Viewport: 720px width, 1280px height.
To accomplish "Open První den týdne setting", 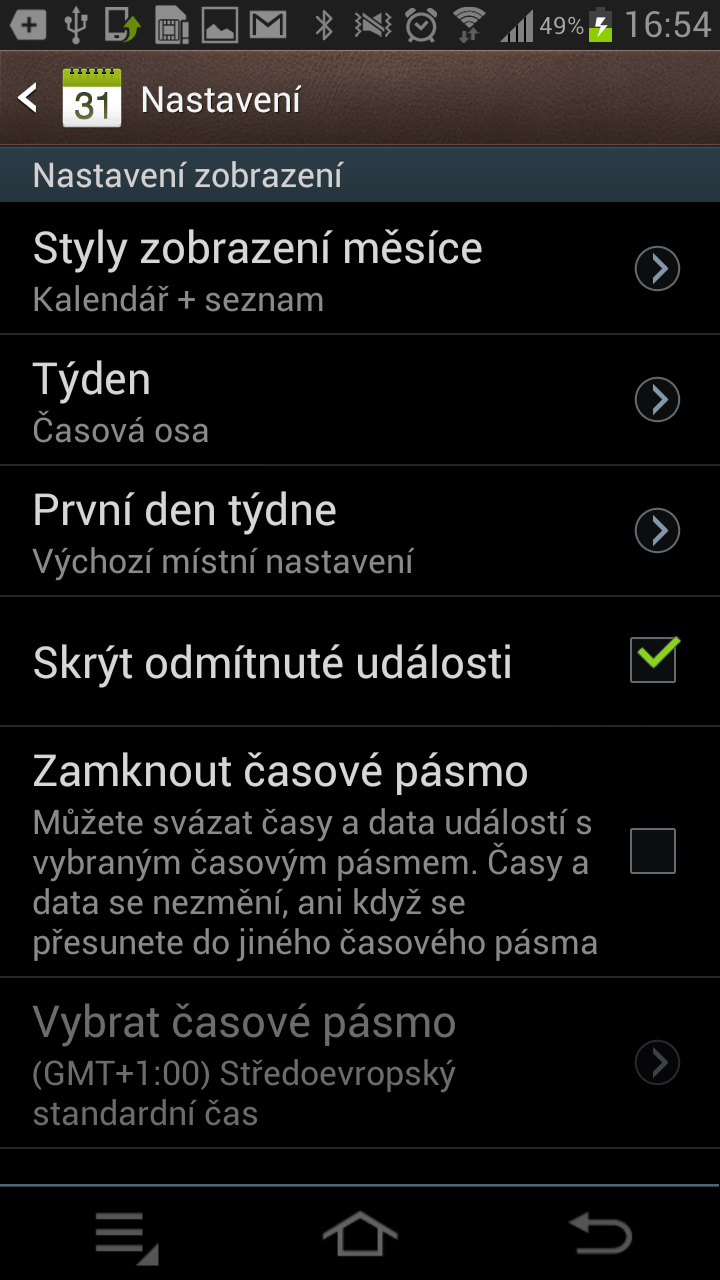I will pos(359,532).
